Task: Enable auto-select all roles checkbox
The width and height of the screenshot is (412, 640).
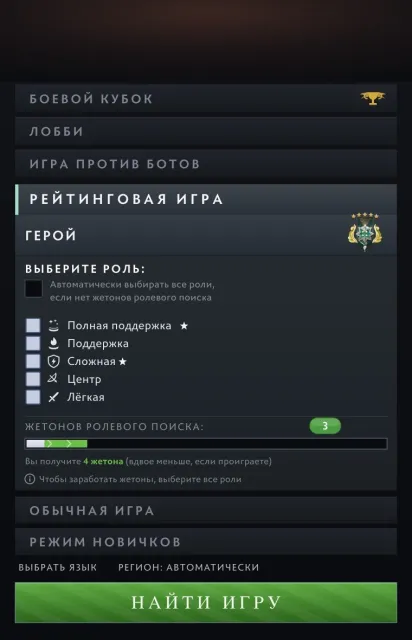Action: point(33,289)
